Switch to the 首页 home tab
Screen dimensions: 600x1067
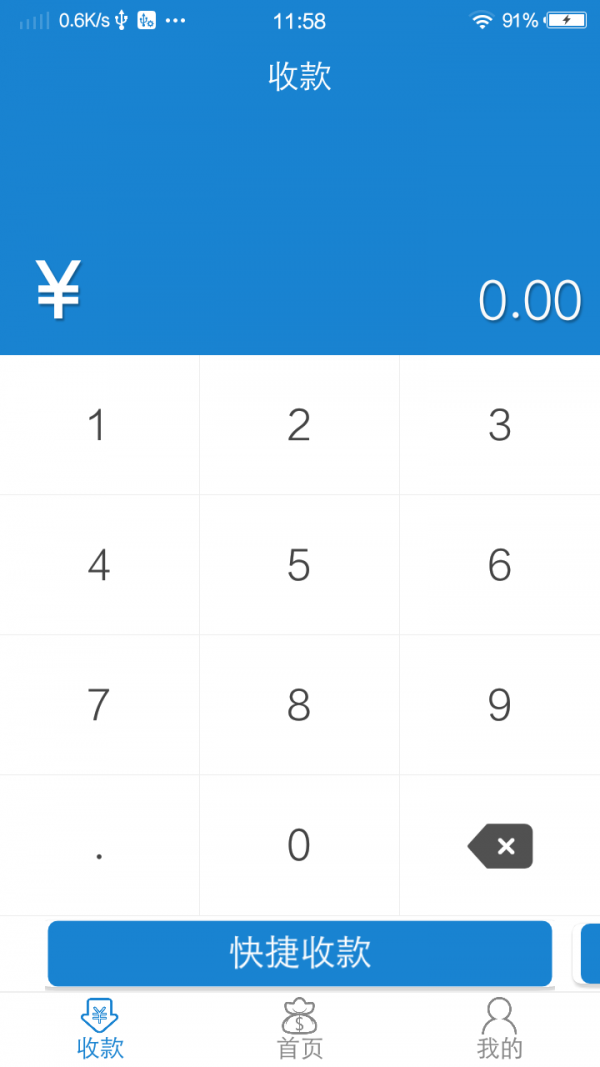300,1030
